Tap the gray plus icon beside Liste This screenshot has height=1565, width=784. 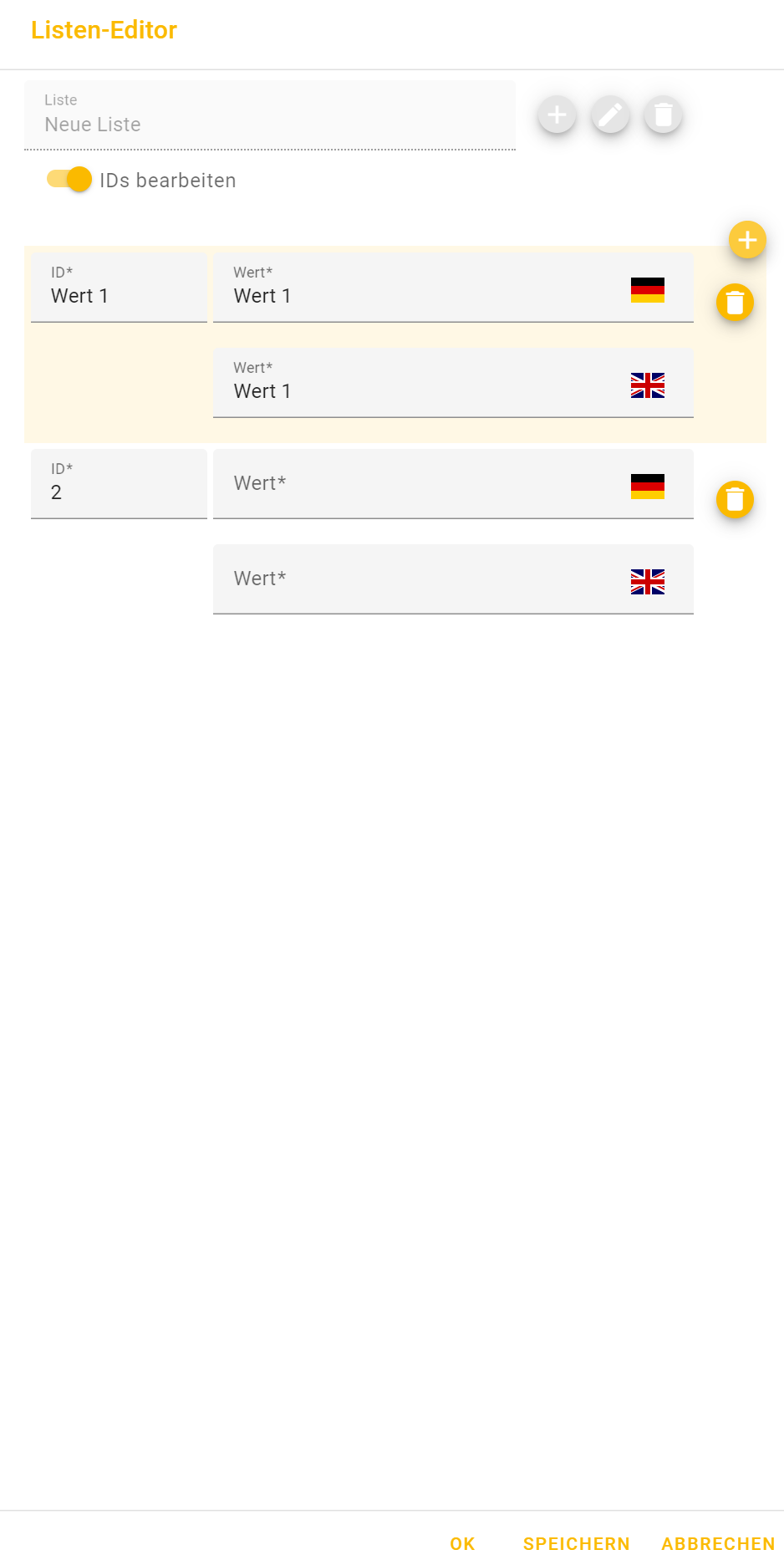557,115
